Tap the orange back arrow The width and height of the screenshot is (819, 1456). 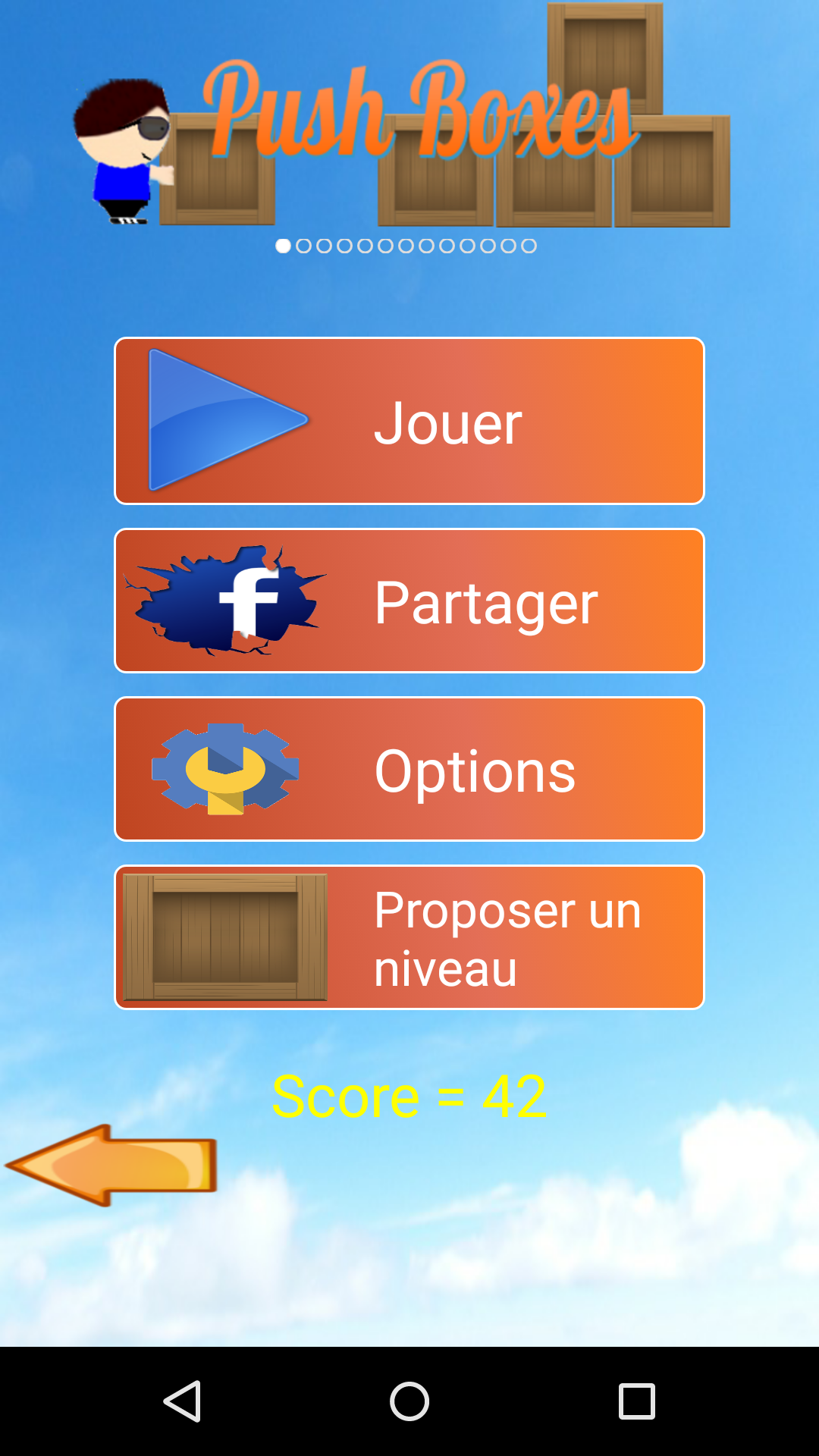click(111, 1166)
